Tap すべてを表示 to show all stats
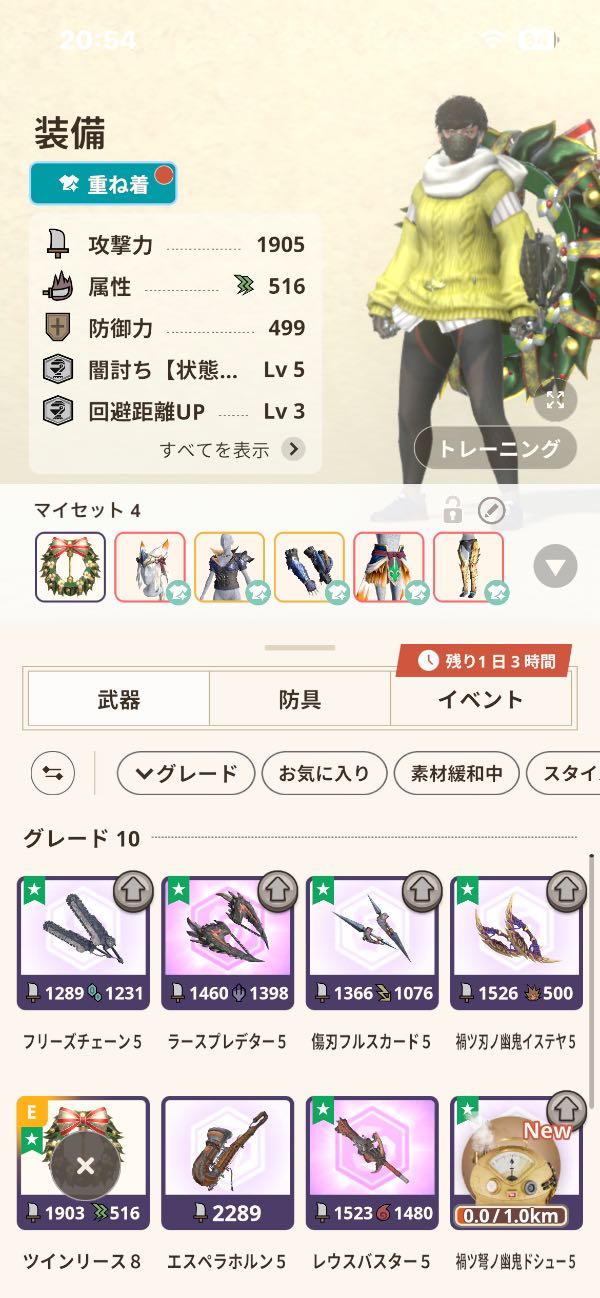 232,449
